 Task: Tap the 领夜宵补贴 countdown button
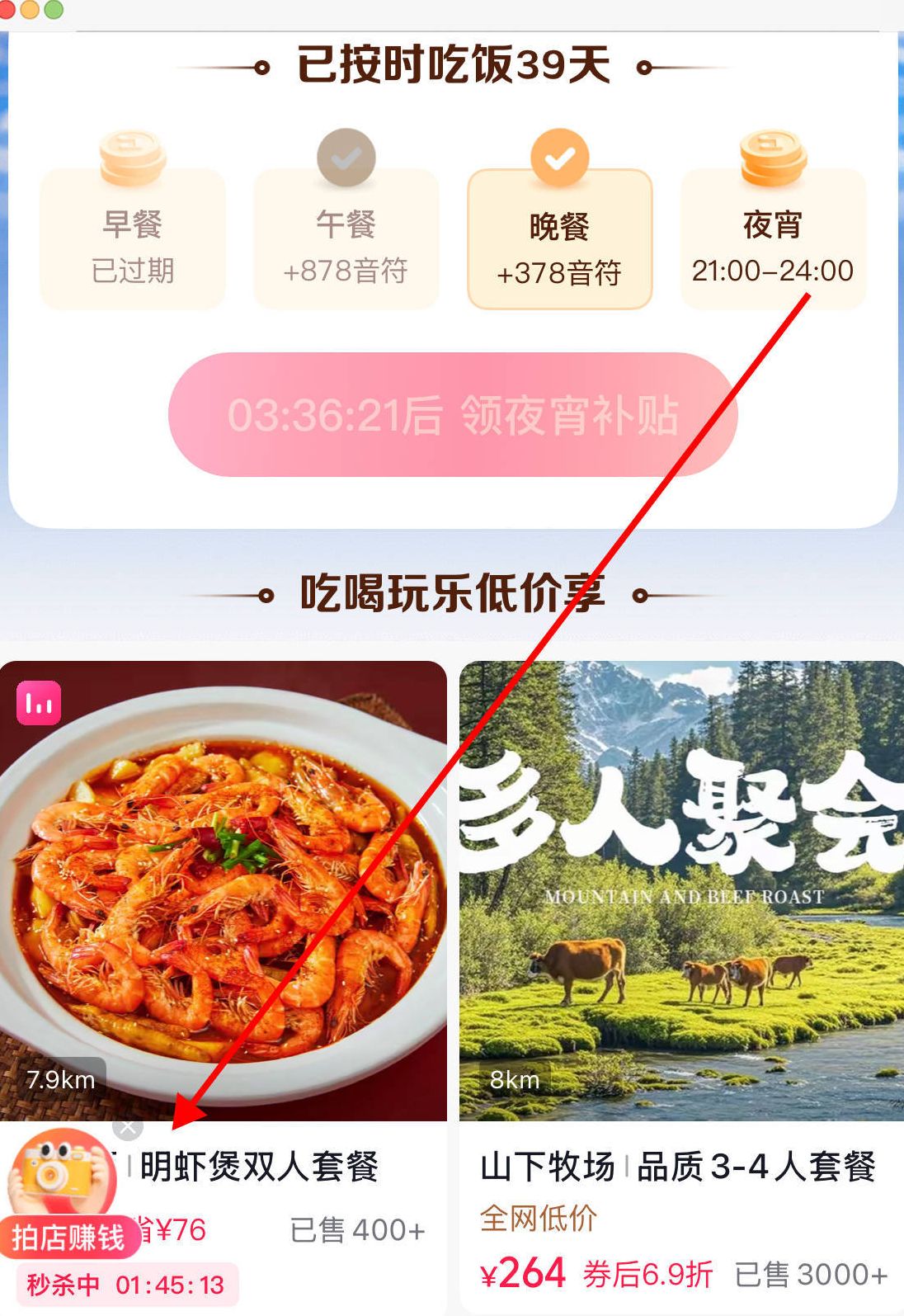point(452,414)
